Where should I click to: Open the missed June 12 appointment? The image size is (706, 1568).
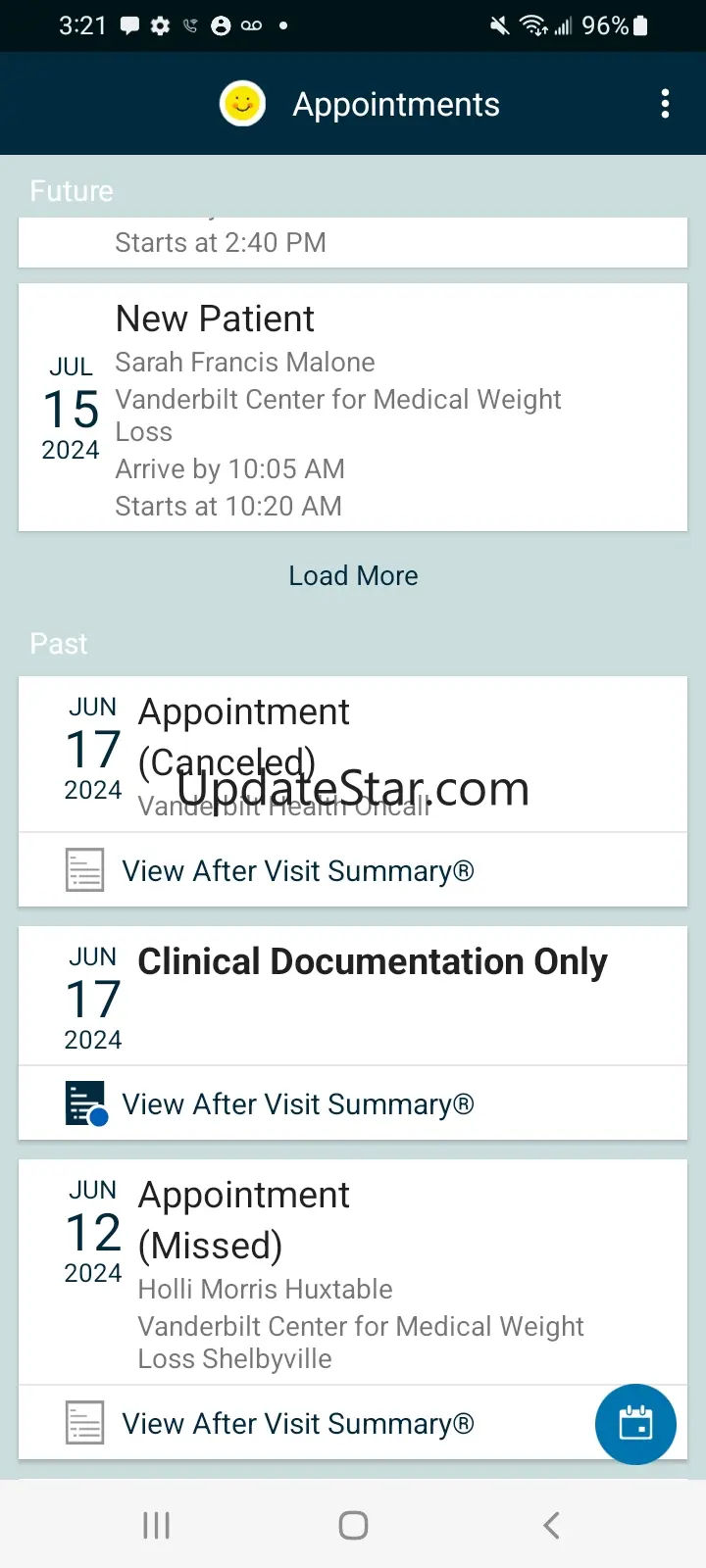(353, 1272)
